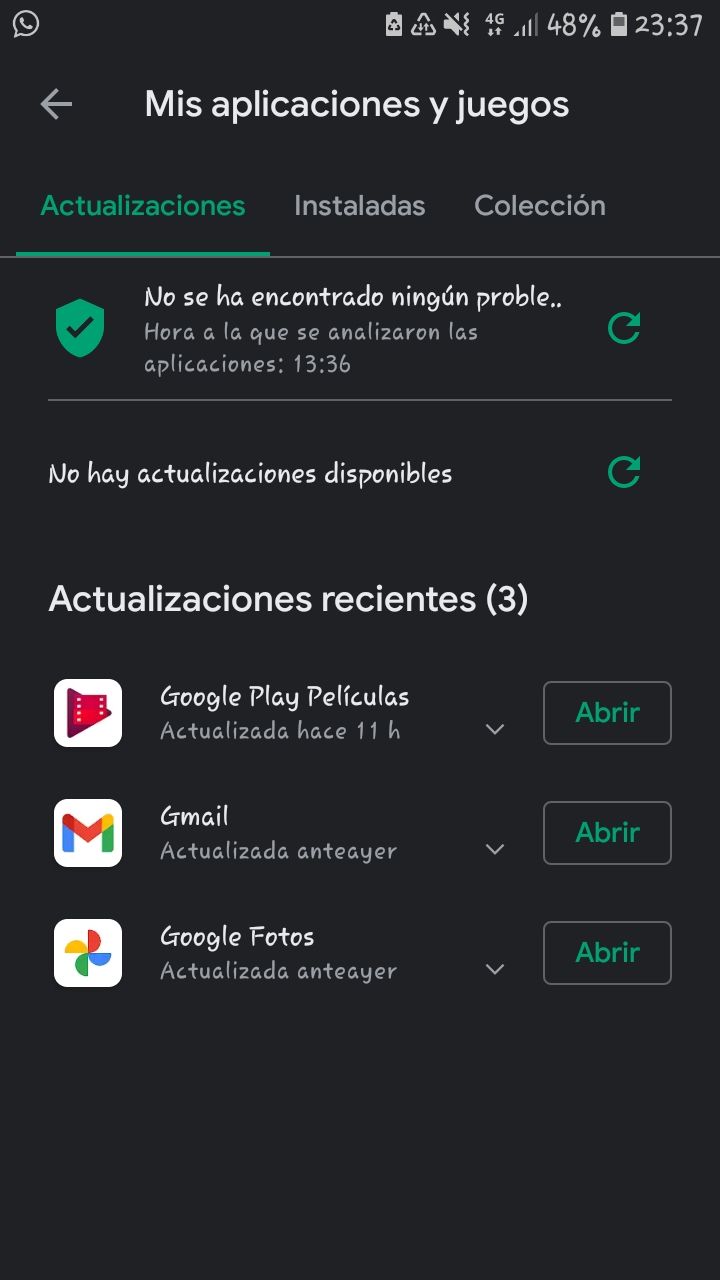Viewport: 720px width, 1280px height.
Task: Open Google Play Películas with Abrir
Action: [x=607, y=713]
